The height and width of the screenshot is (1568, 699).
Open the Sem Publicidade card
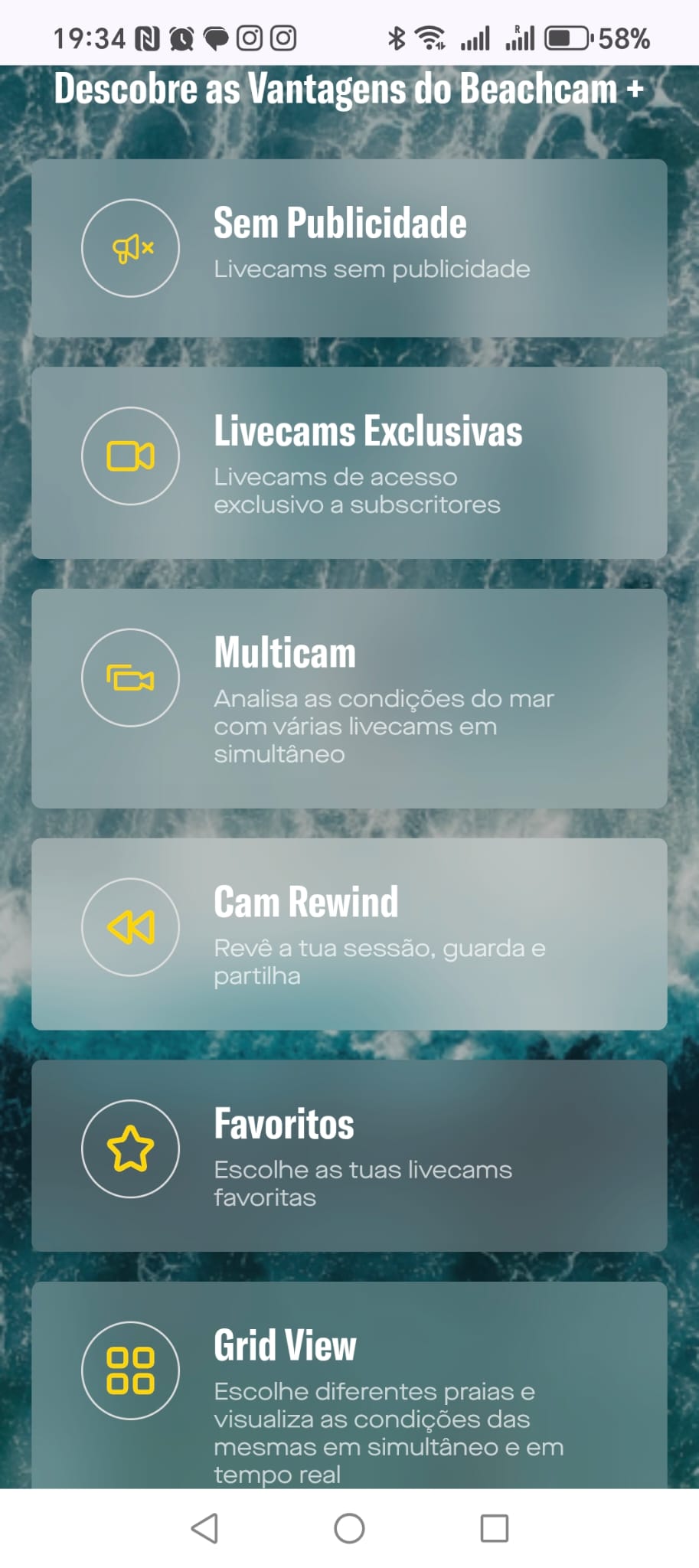349,248
